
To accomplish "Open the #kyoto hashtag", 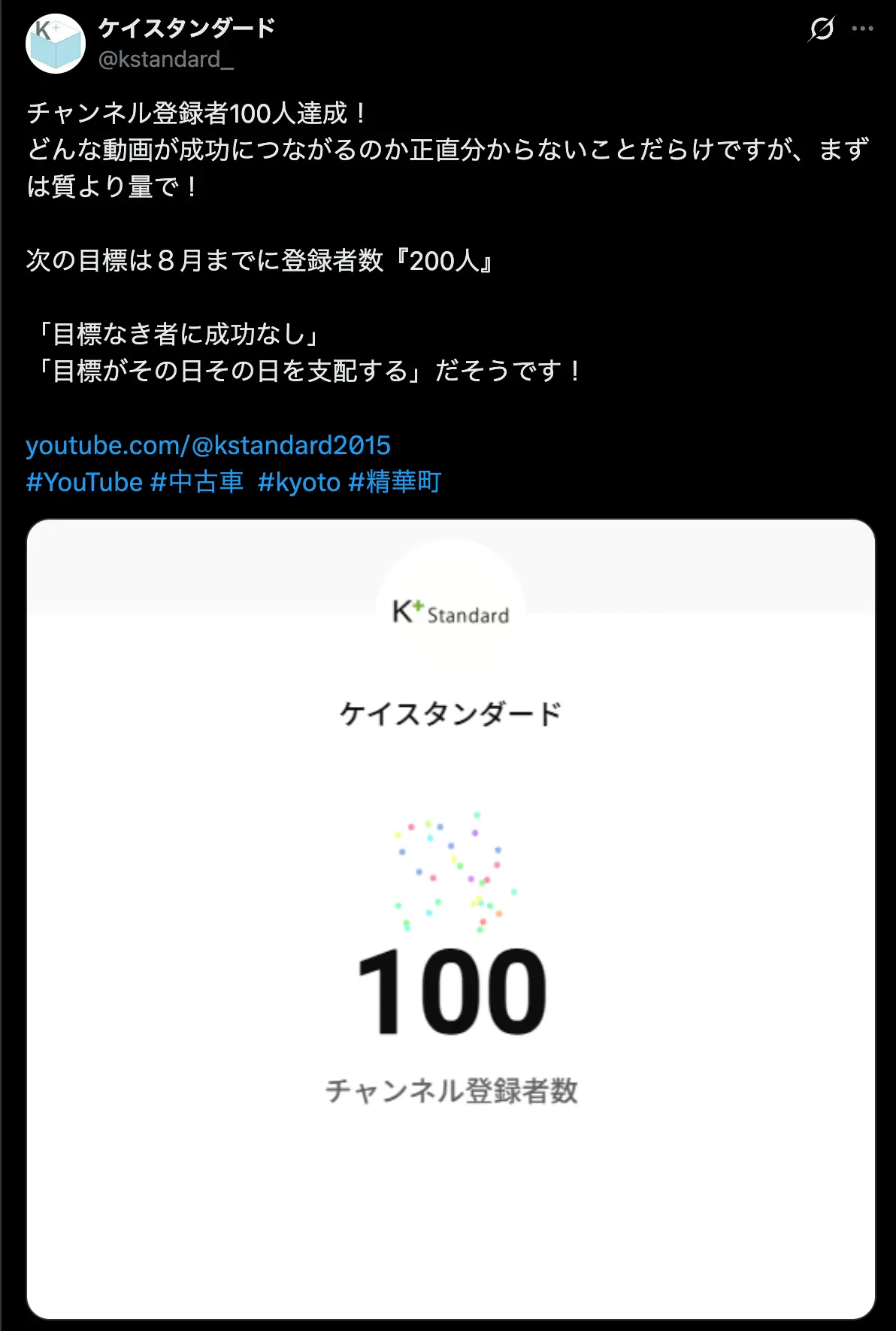I will click(x=299, y=482).
